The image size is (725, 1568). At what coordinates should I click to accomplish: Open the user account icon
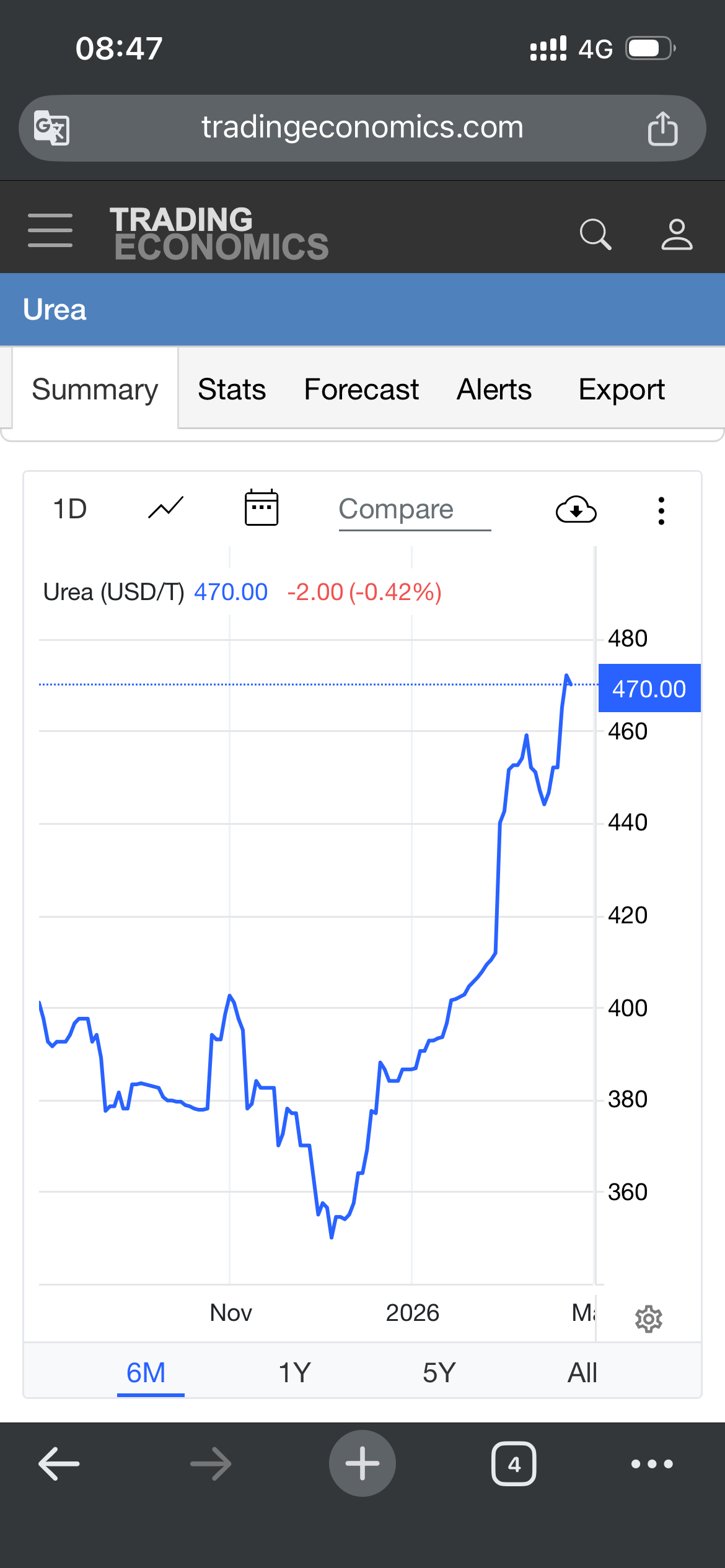point(677,234)
